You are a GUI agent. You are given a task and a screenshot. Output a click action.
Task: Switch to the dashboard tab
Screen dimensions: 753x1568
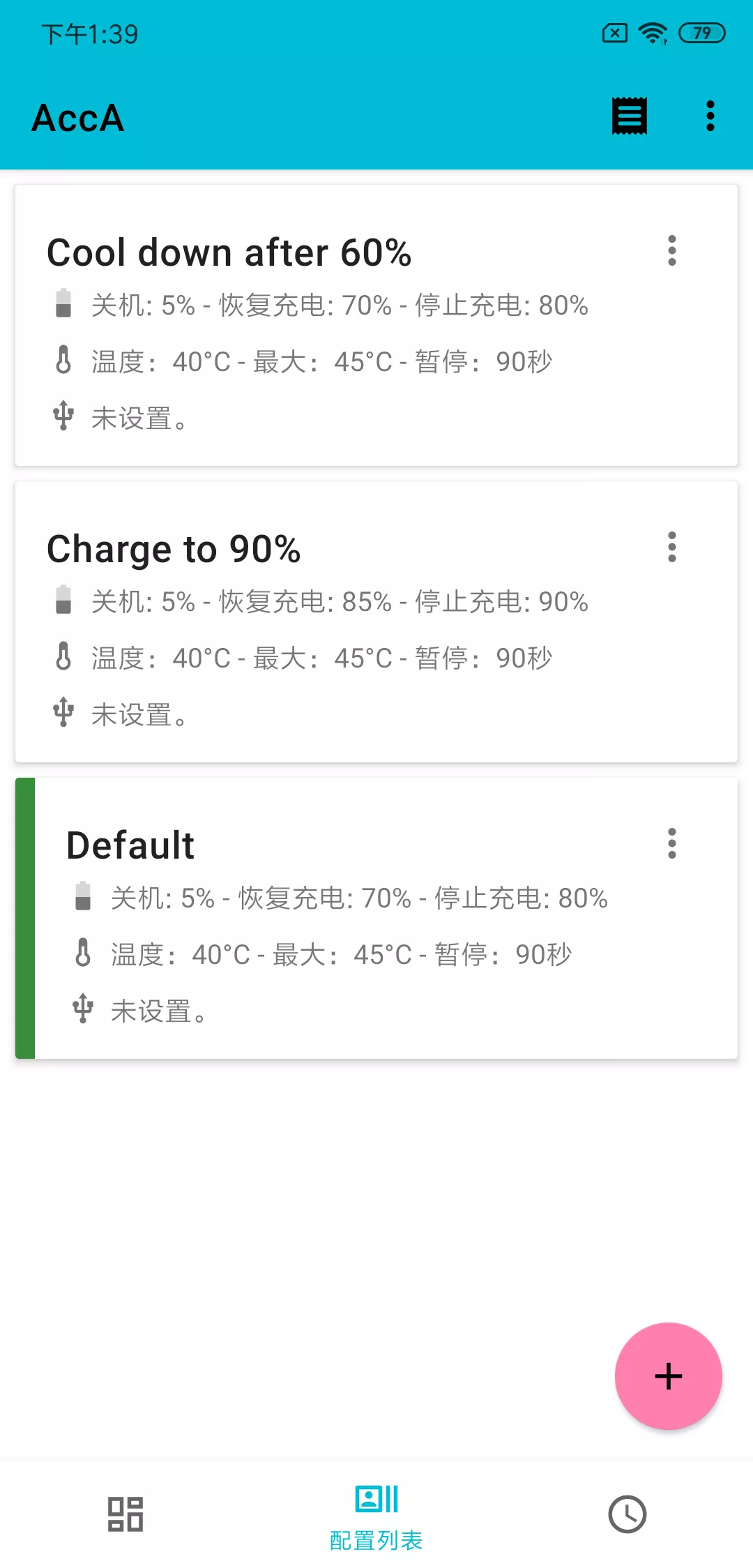click(x=125, y=1514)
